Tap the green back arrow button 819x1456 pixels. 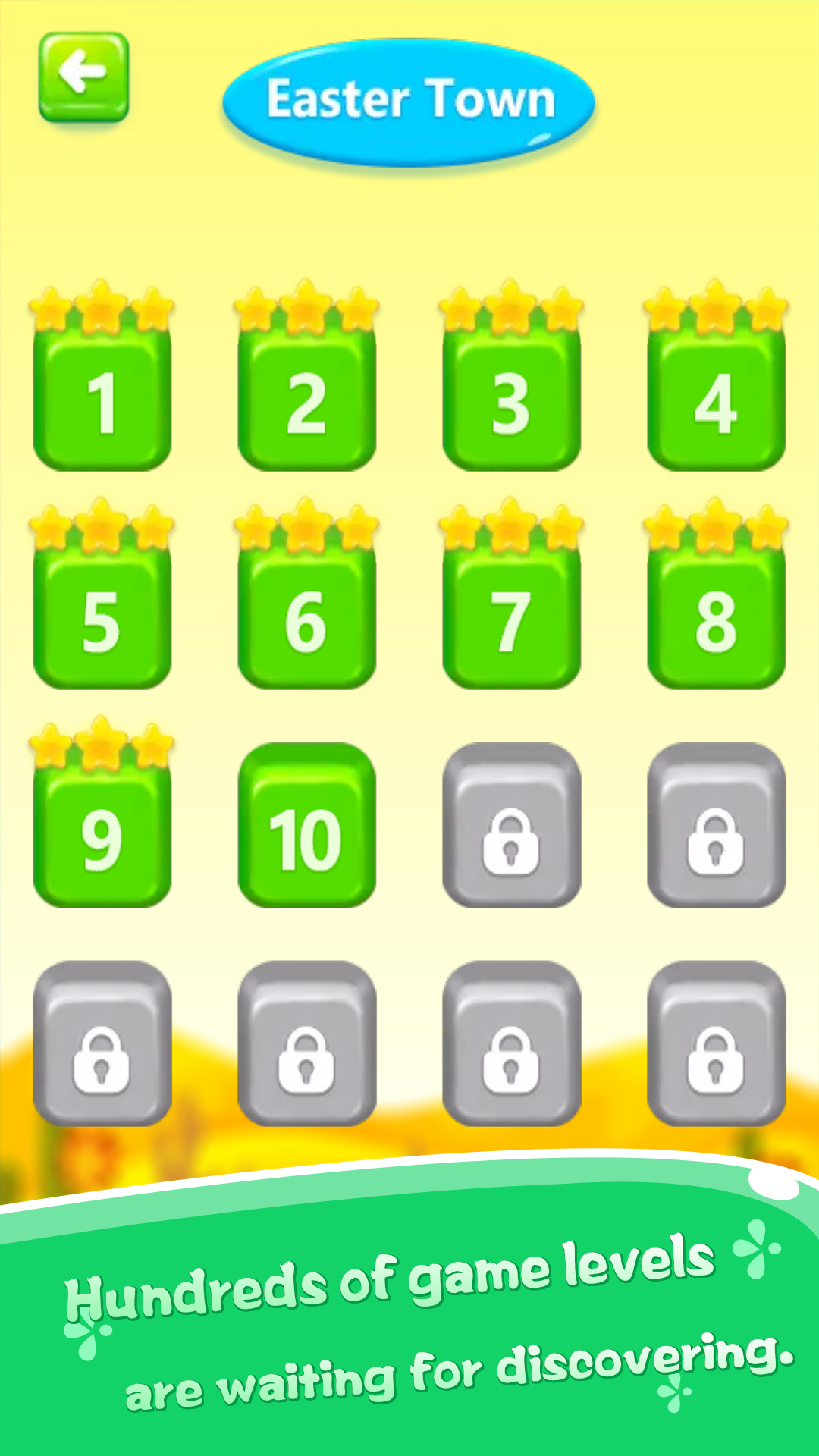(83, 74)
